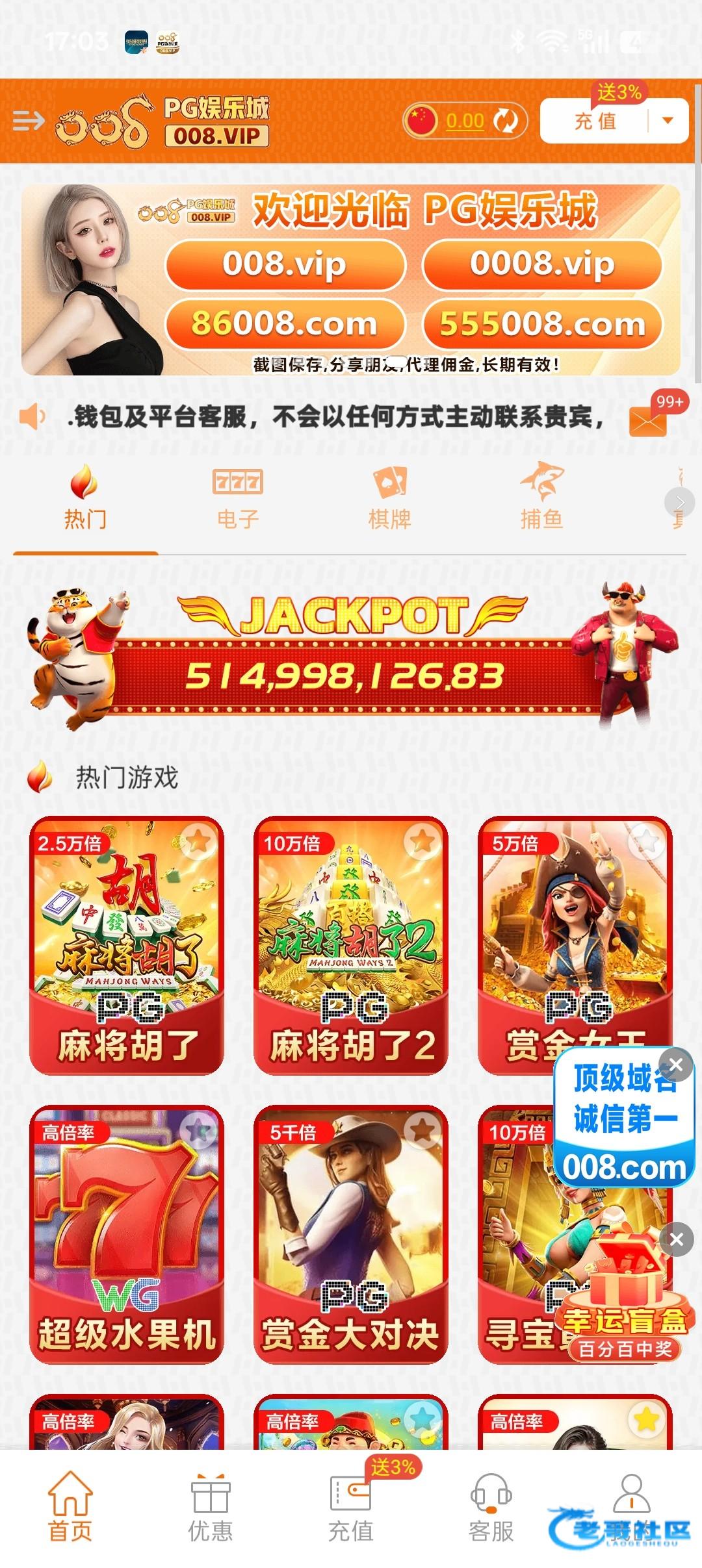Viewport: 702px width, 1568px height.
Task: Open the 充值 tab in bottom navigation
Action: [x=351, y=1508]
